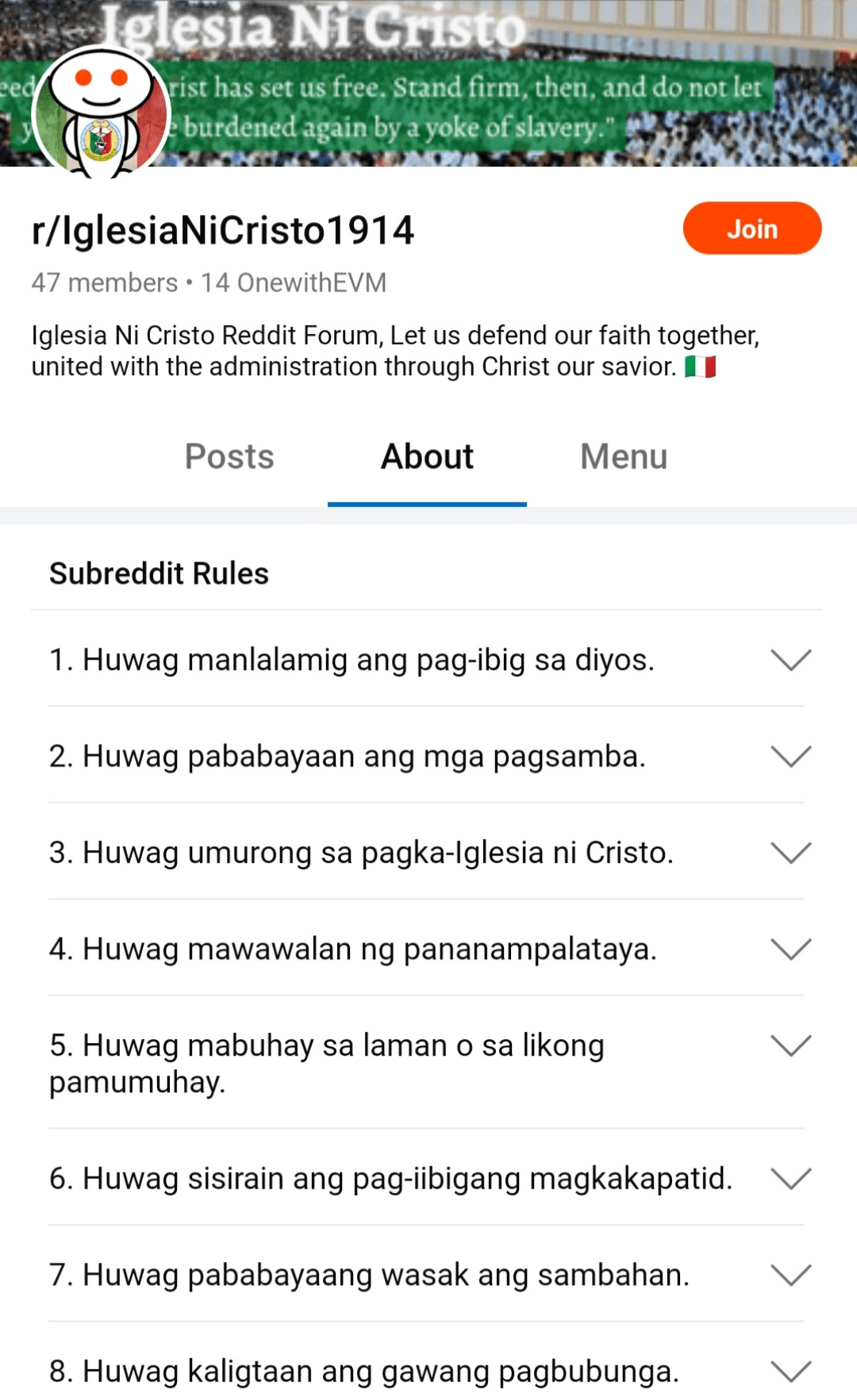Switch to the Posts tab
The image size is (857, 1400).
point(229,457)
